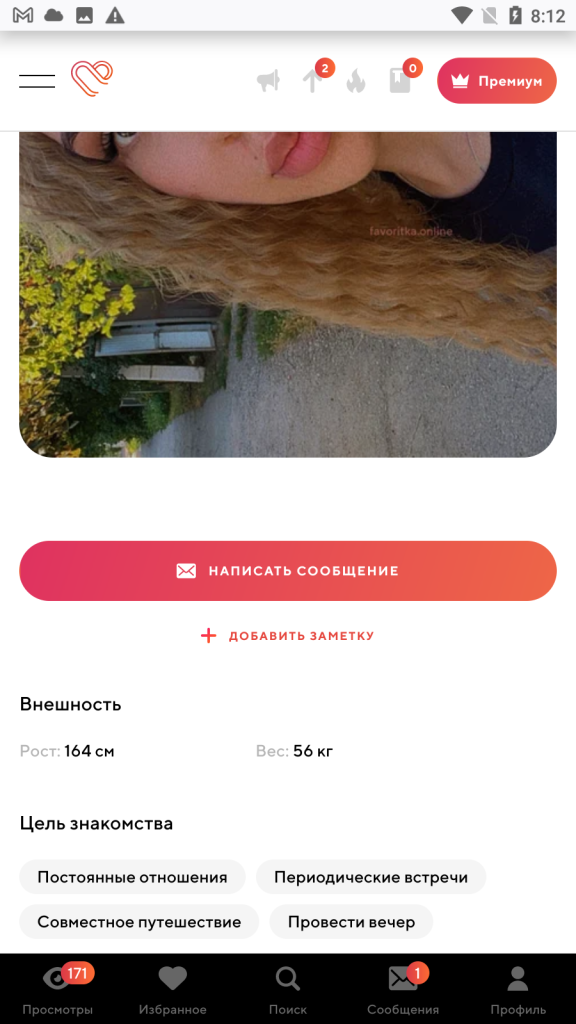Go to the Поиск tab
576x1024 pixels.
(287, 989)
